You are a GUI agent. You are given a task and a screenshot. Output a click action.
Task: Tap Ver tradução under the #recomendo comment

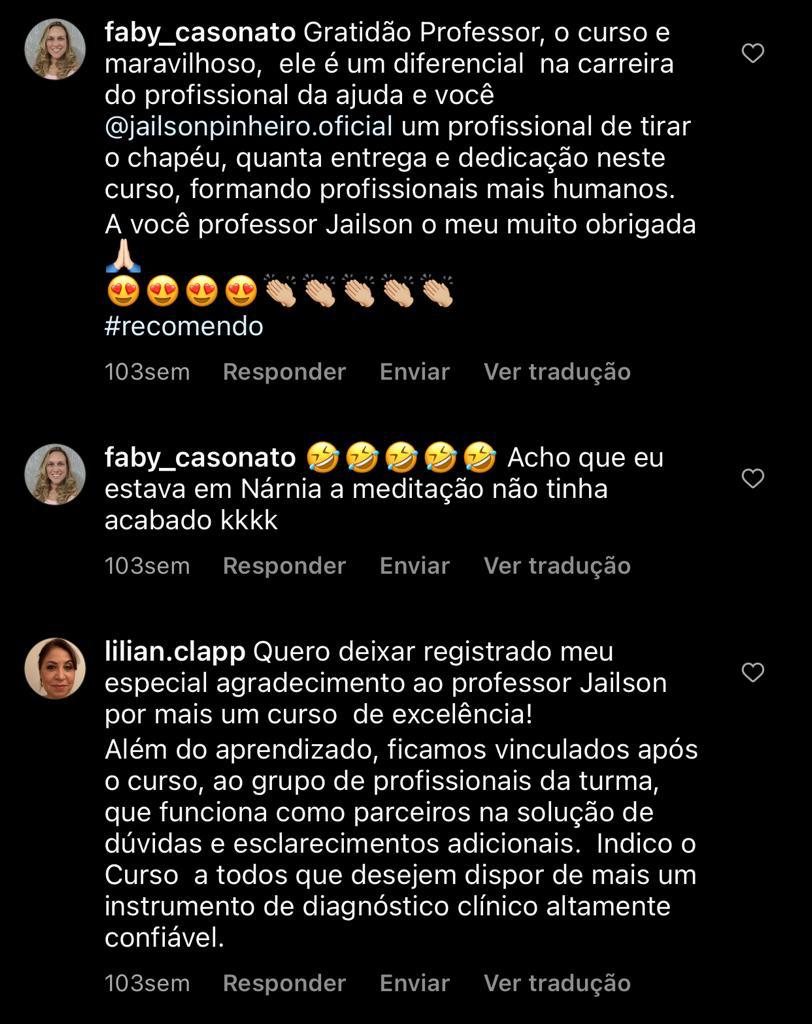(x=557, y=372)
